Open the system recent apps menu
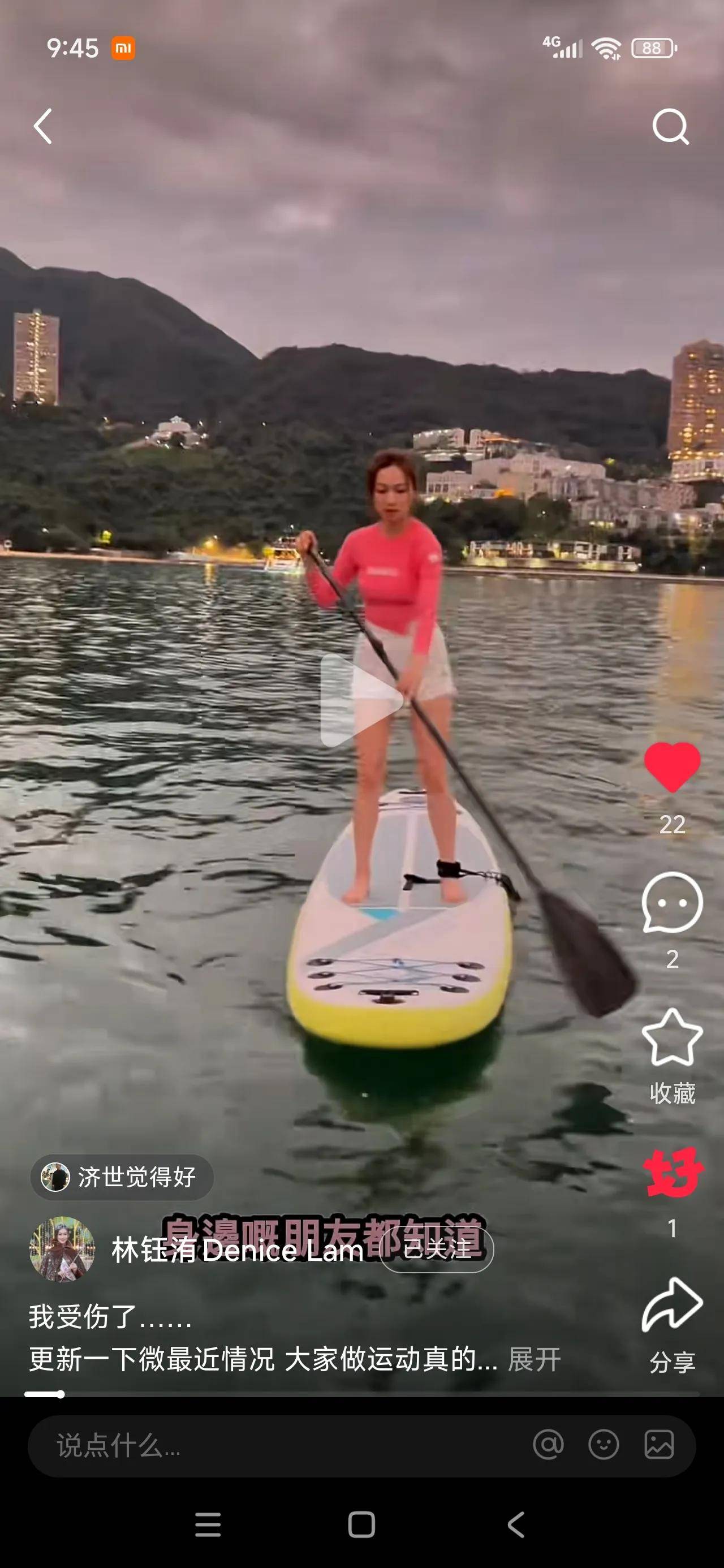 point(208,1524)
